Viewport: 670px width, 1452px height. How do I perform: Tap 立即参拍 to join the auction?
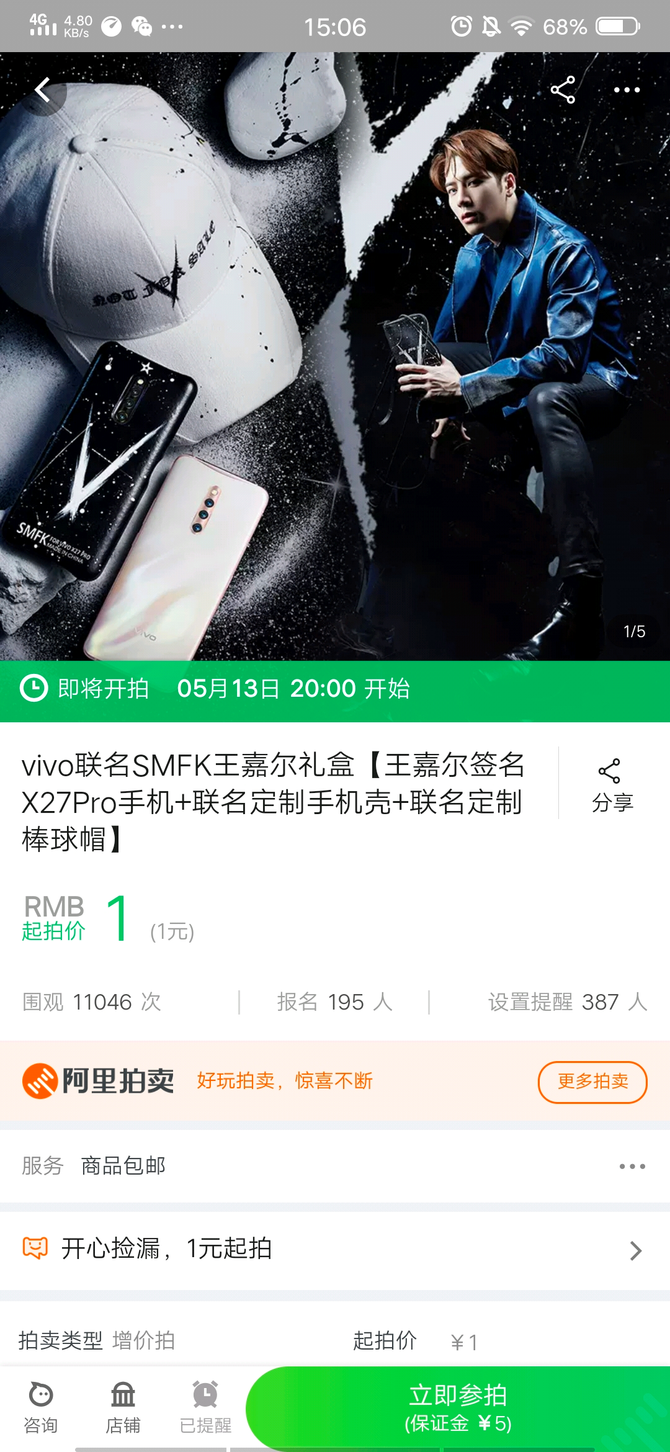tap(458, 1407)
